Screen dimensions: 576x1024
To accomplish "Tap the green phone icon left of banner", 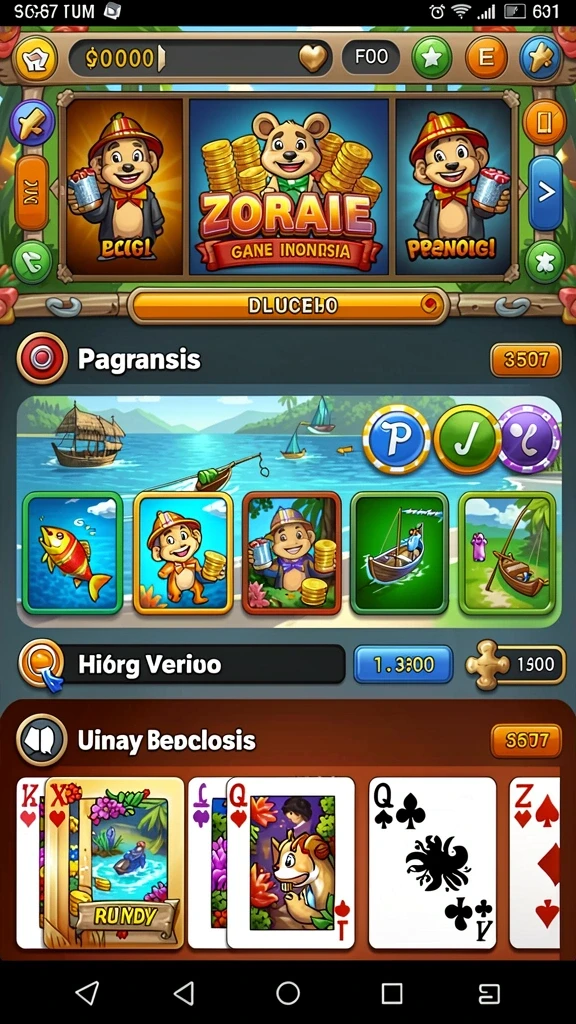I will (32, 261).
